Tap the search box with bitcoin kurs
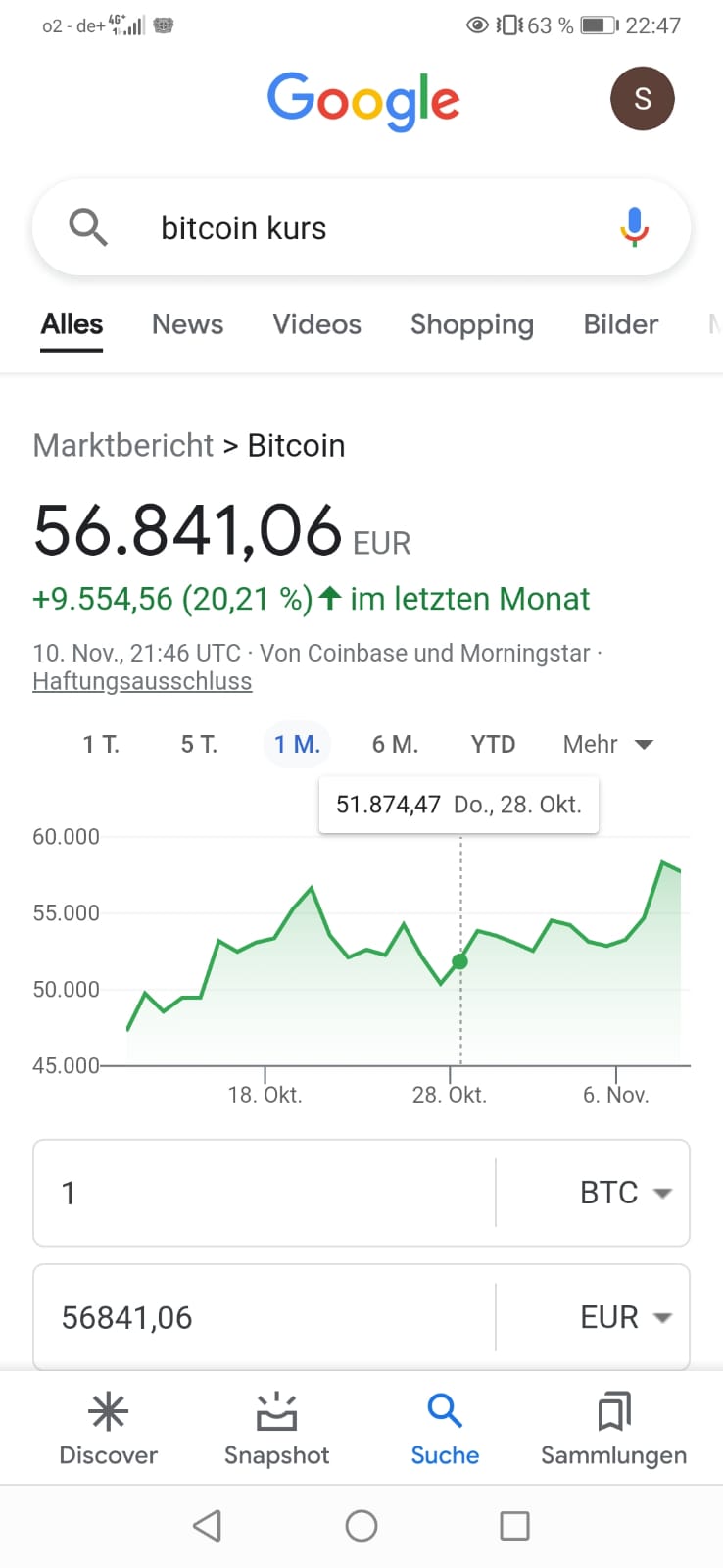723x1568 pixels. coord(333,228)
